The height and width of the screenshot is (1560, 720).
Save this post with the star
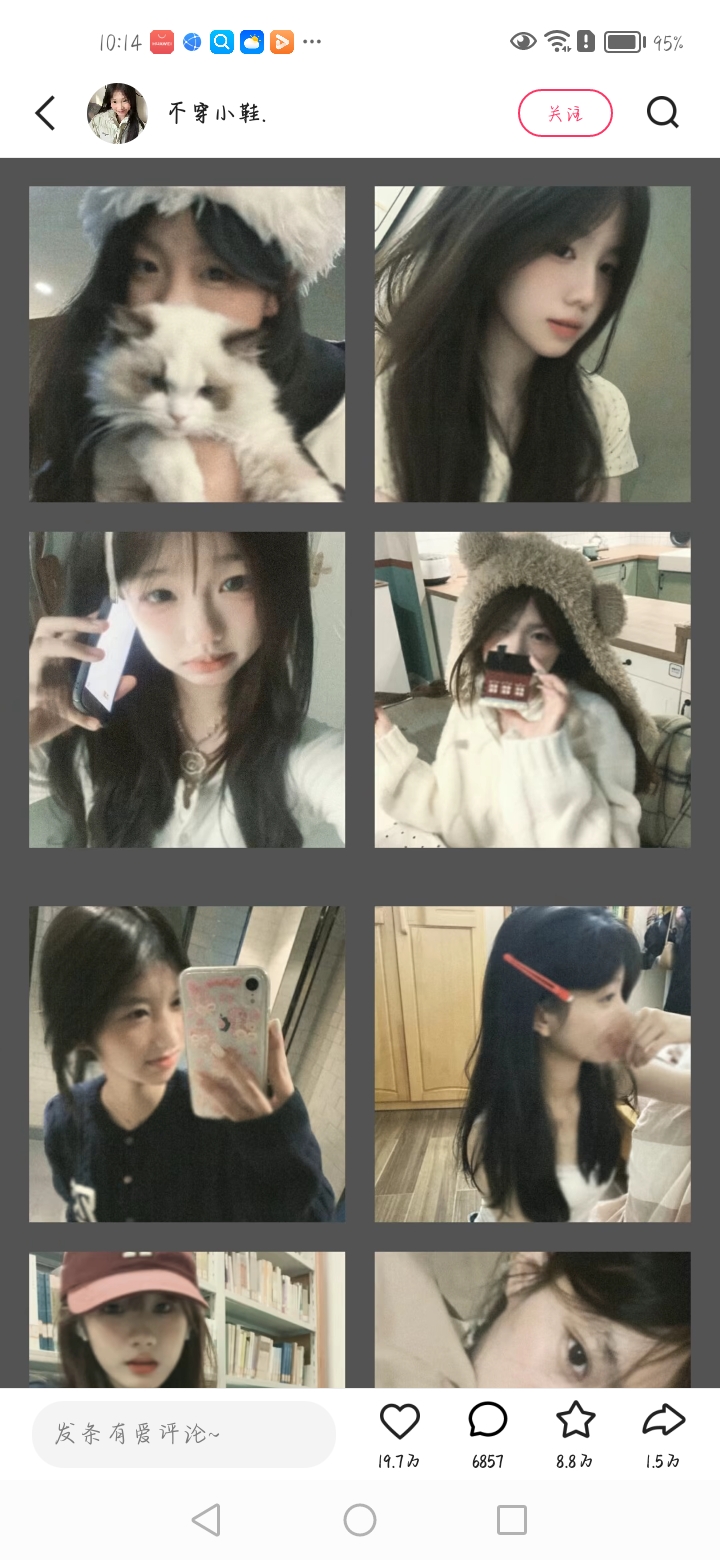point(575,1422)
